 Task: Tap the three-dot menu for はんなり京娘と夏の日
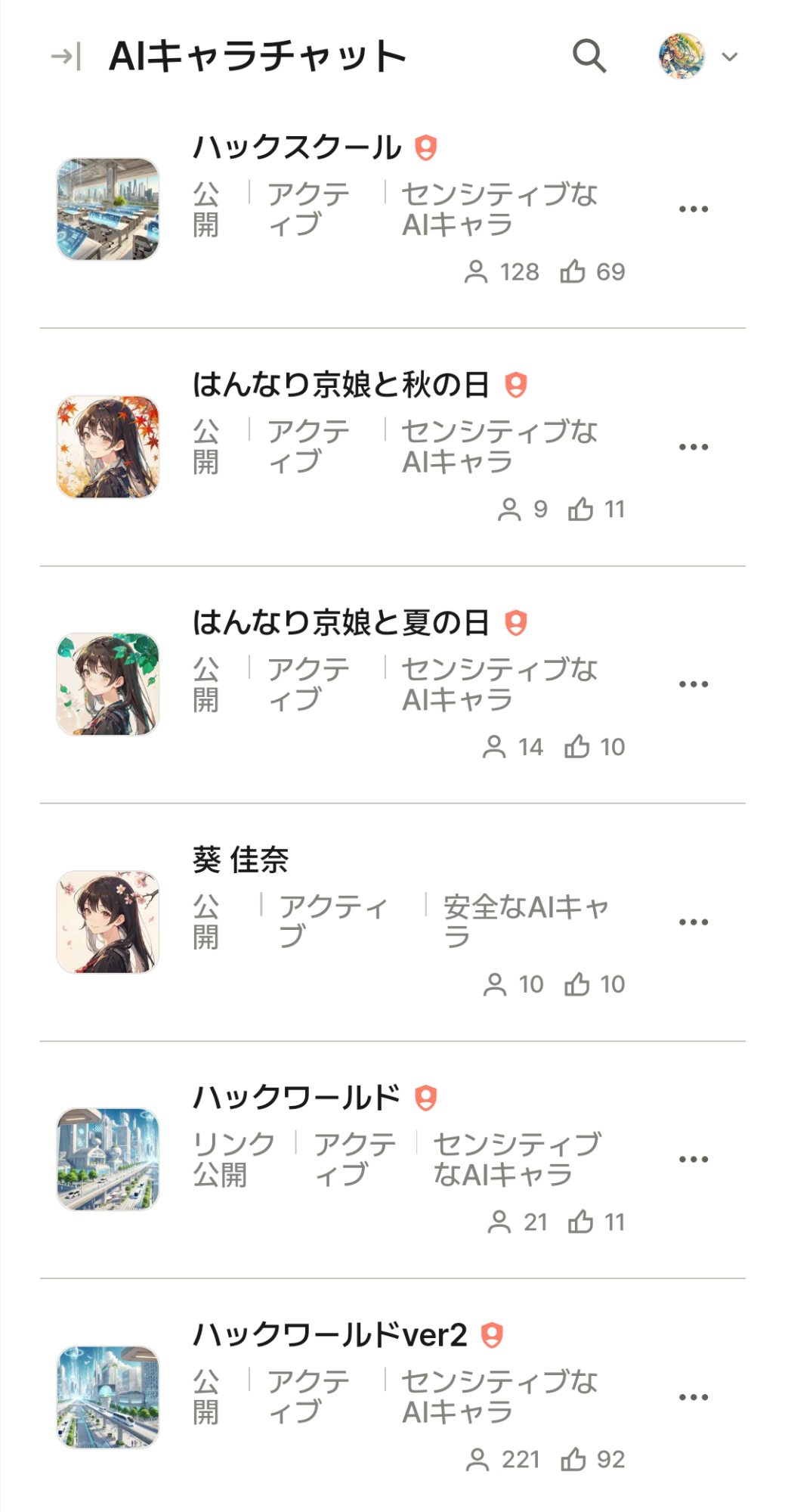[693, 684]
